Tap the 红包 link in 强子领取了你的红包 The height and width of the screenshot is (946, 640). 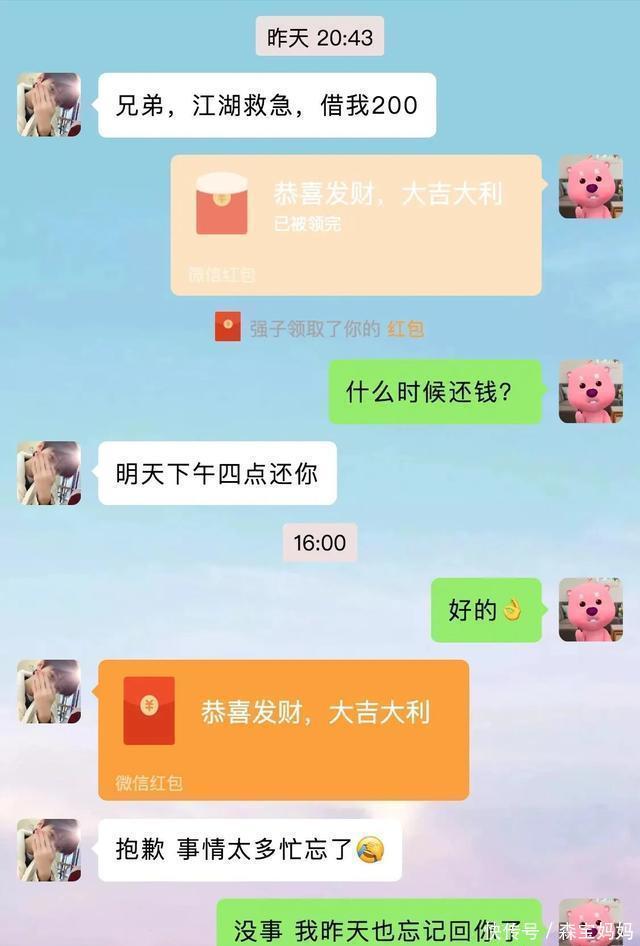tap(405, 329)
